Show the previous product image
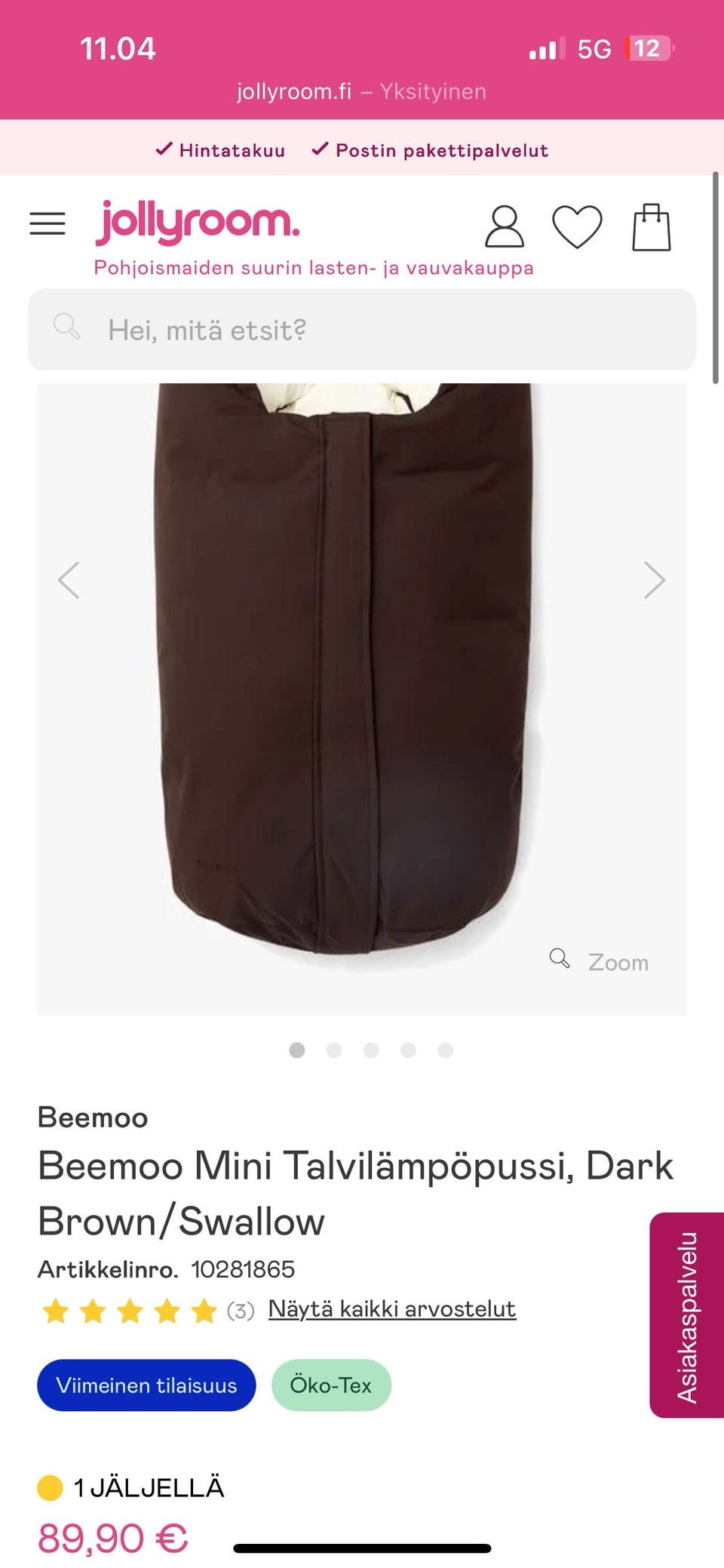 click(69, 580)
